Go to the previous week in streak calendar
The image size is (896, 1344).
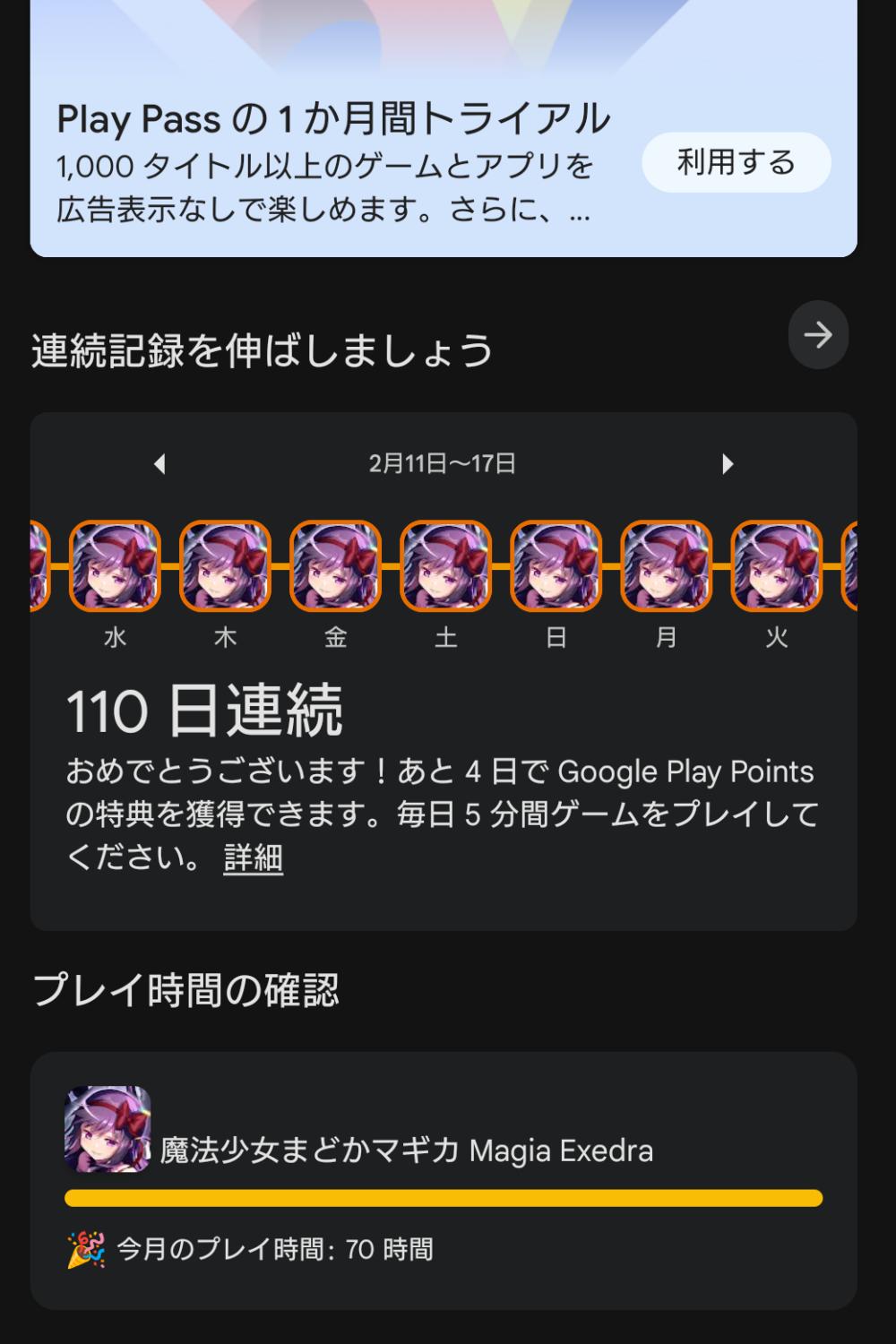(x=159, y=464)
